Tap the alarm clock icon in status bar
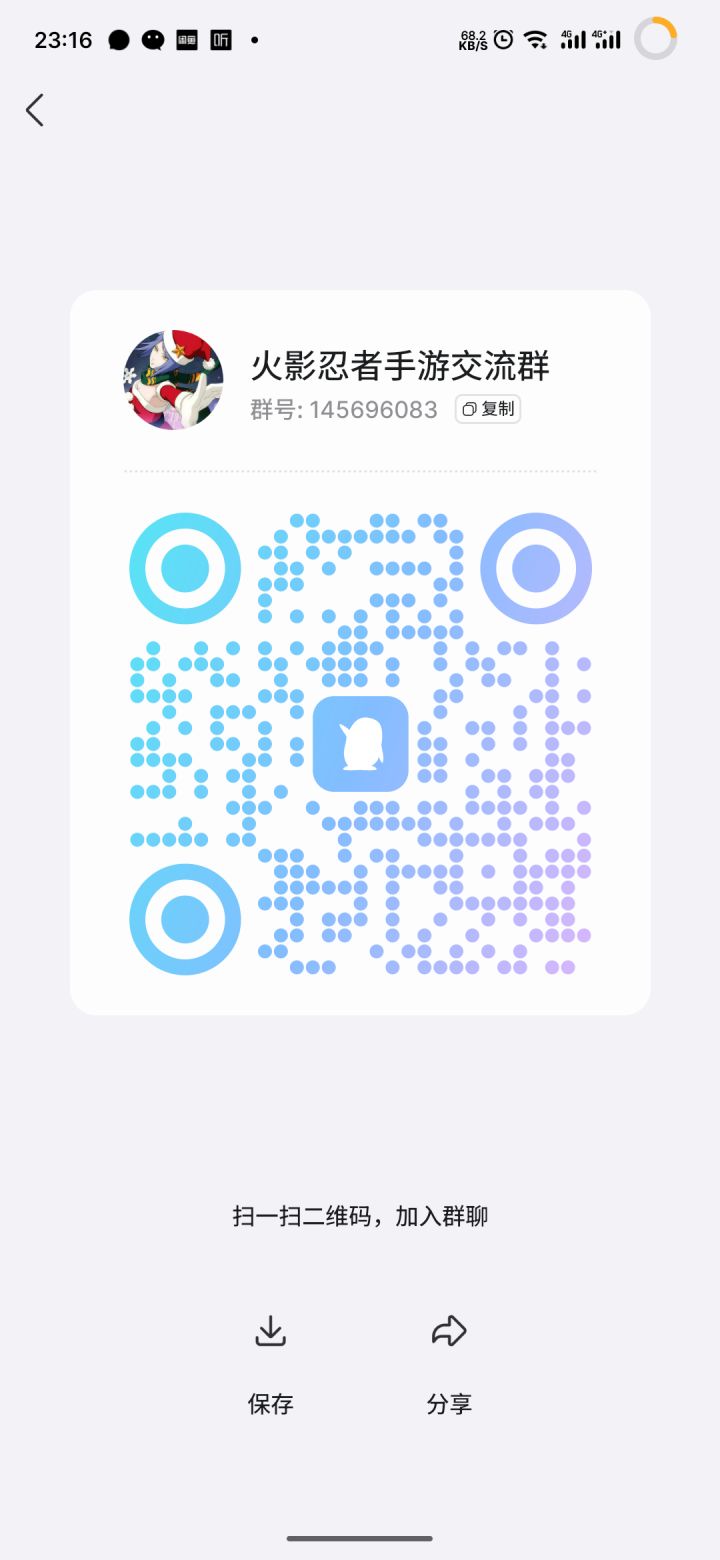The width and height of the screenshot is (720, 1560). pos(502,37)
